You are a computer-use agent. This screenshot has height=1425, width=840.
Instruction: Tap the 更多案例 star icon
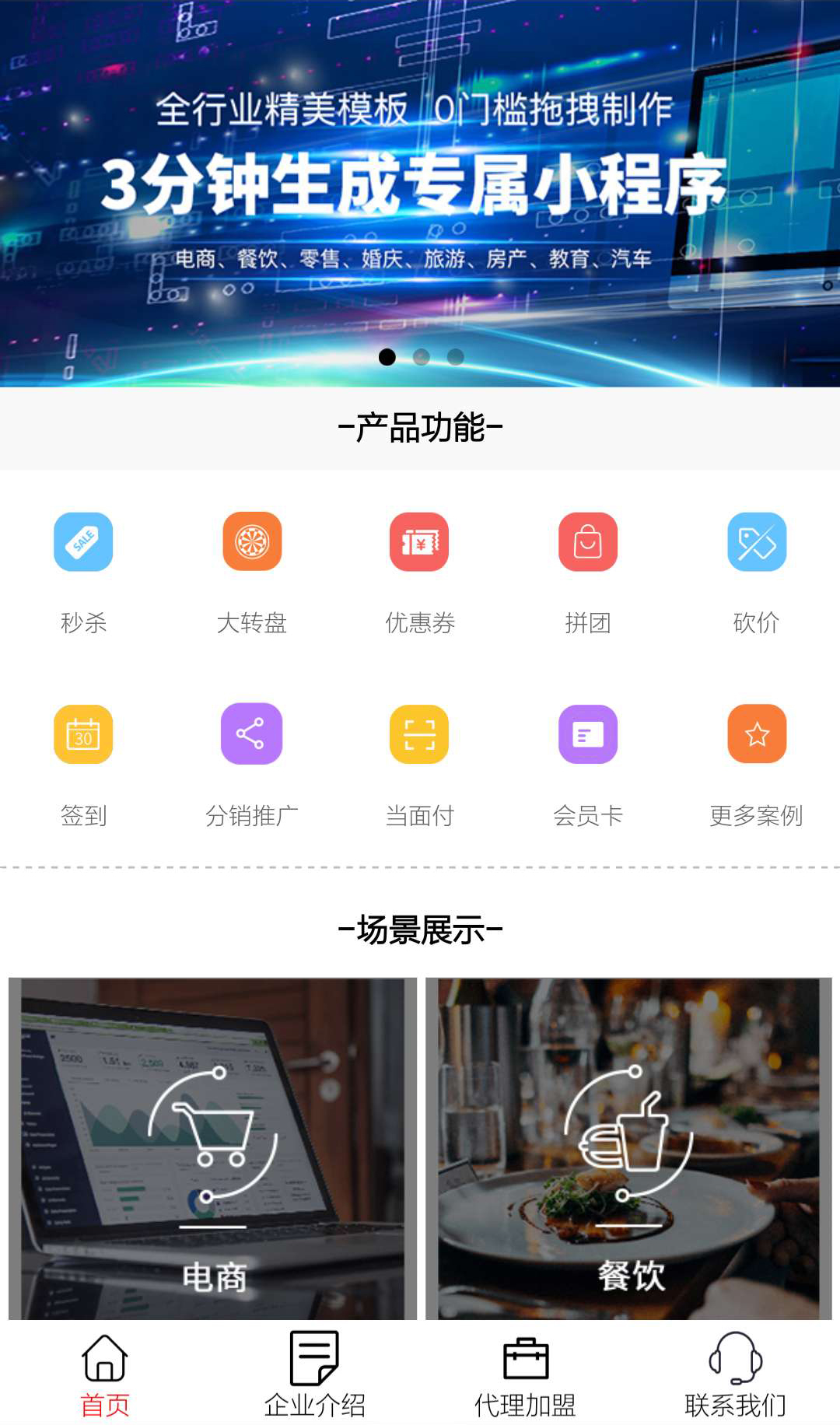click(x=756, y=734)
